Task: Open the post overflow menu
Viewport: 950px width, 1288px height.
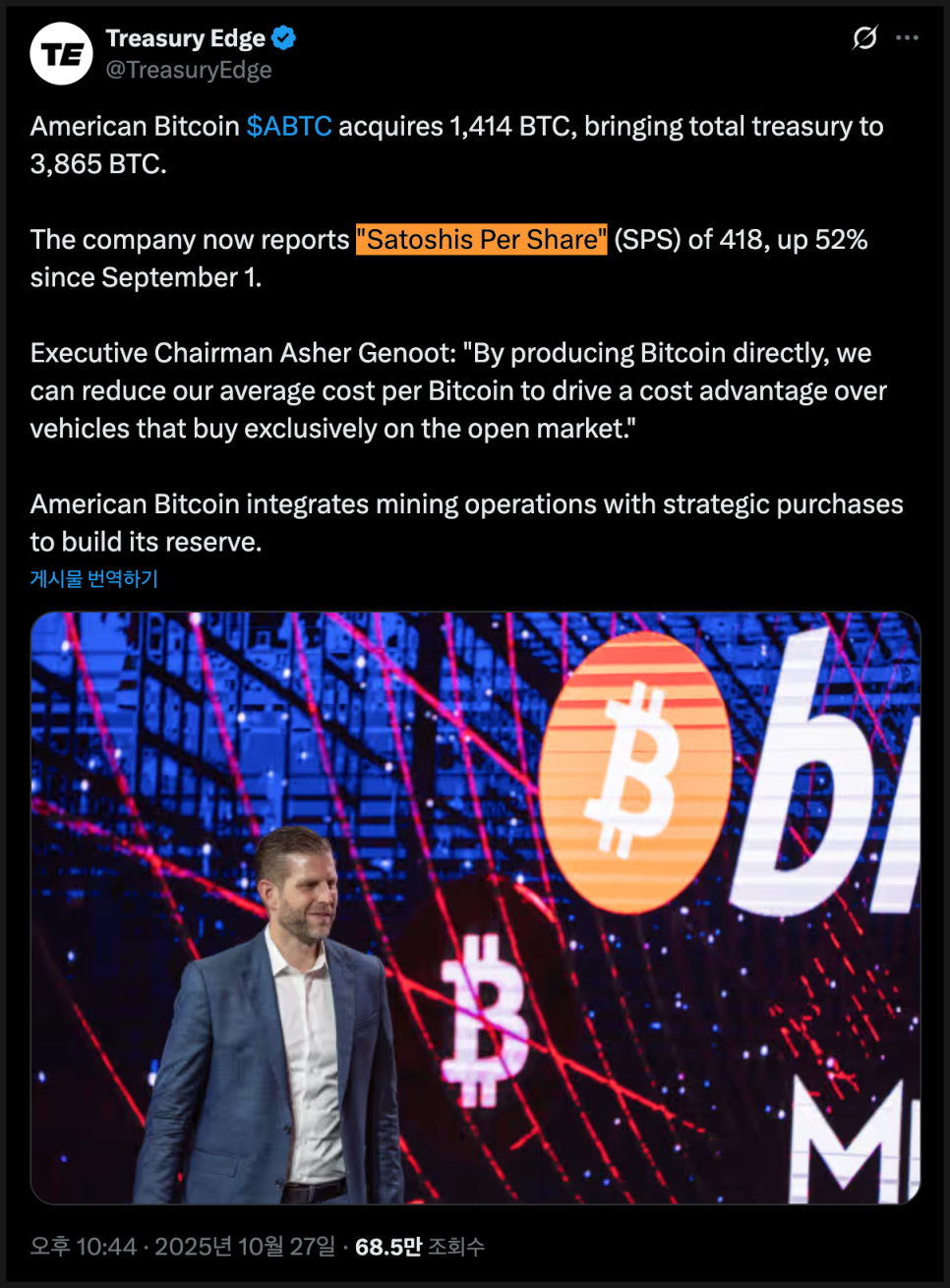Action: coord(907,38)
